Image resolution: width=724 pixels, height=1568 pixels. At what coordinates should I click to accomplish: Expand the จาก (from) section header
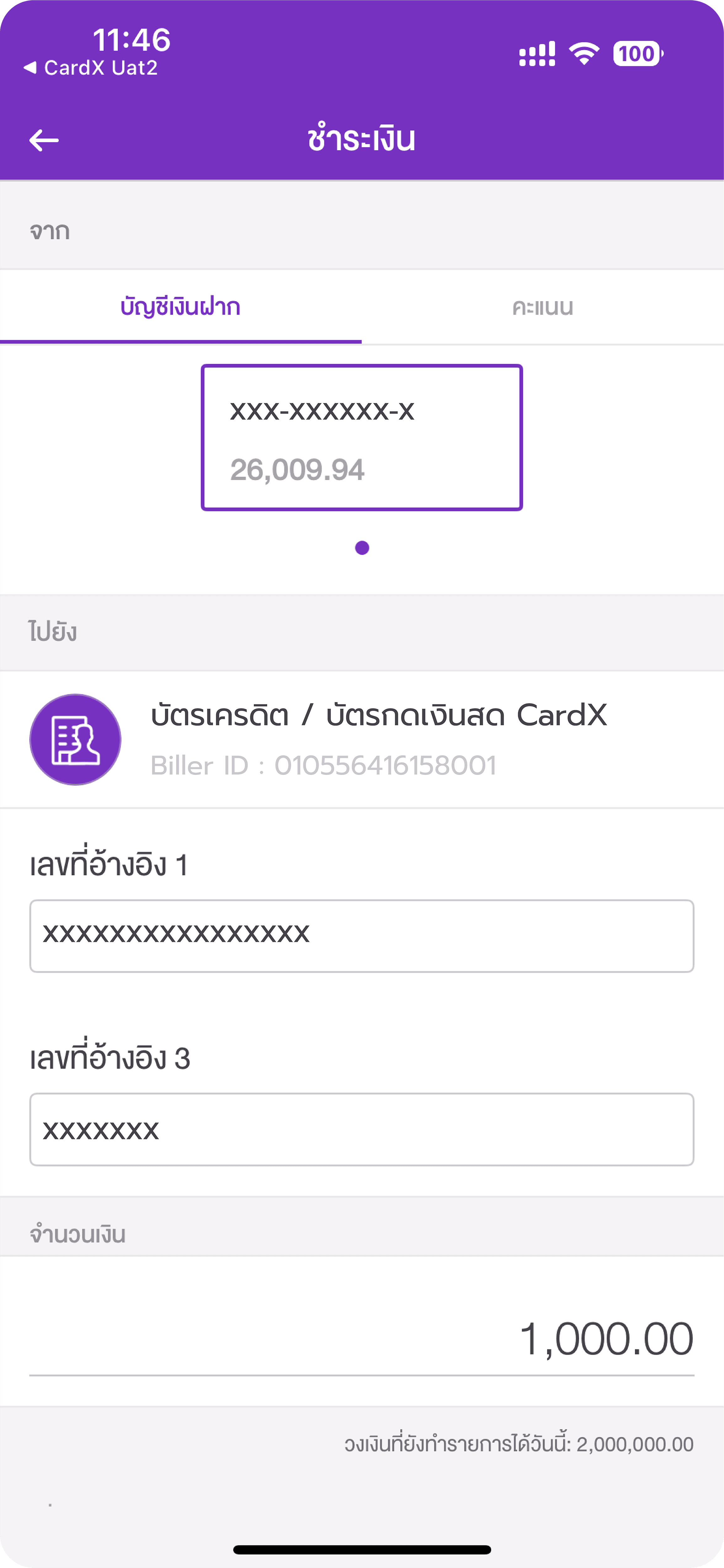tap(51, 231)
